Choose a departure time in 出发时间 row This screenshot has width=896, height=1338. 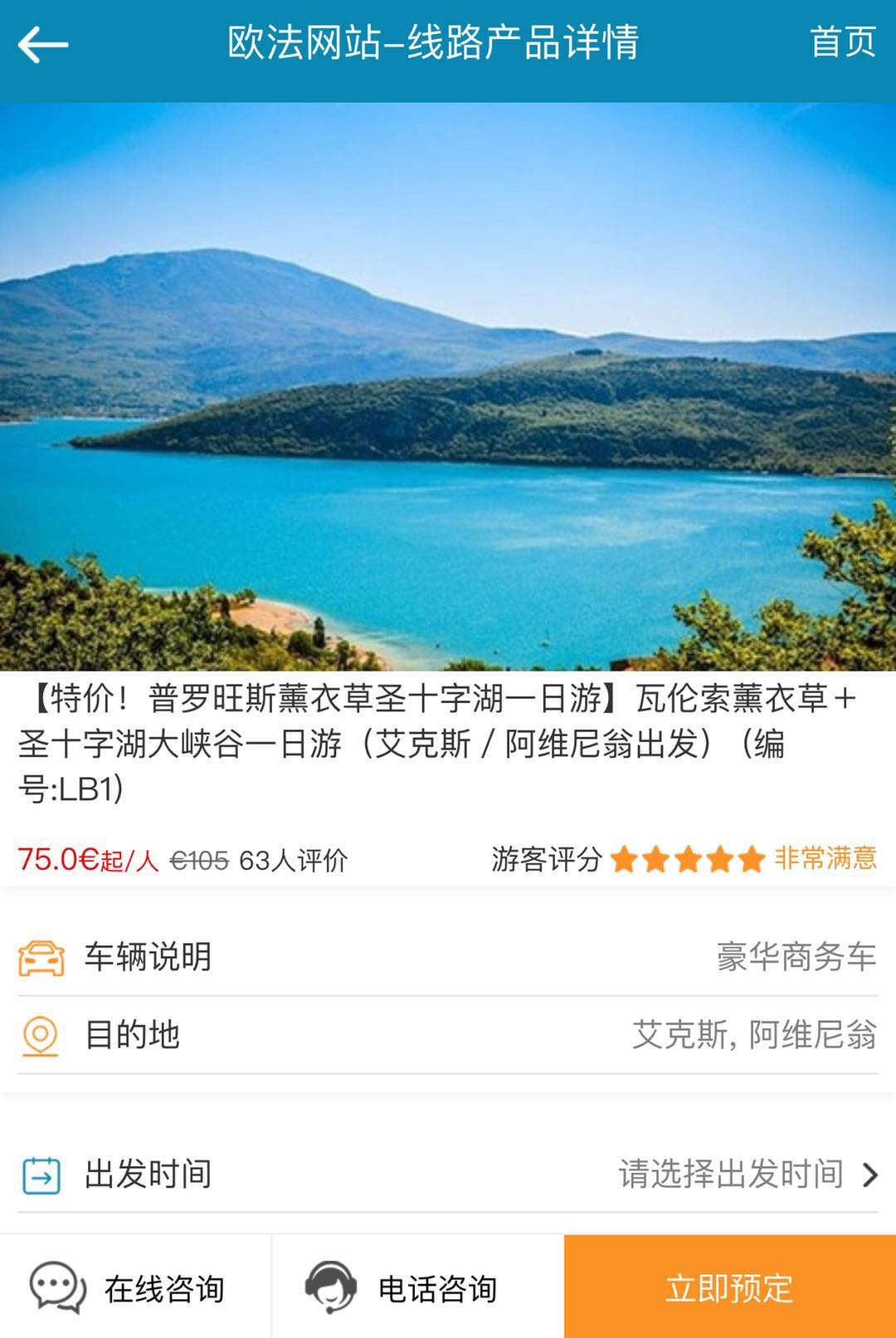coord(747,1174)
